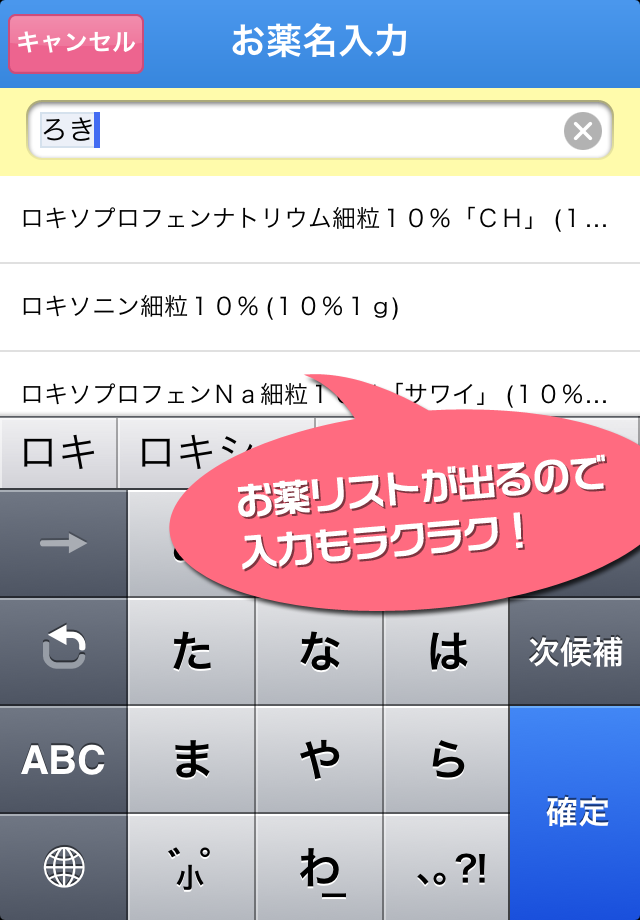Screen dimensions: 640x920
Task: Open the globe keyboard switcher
Action: coord(64,866)
